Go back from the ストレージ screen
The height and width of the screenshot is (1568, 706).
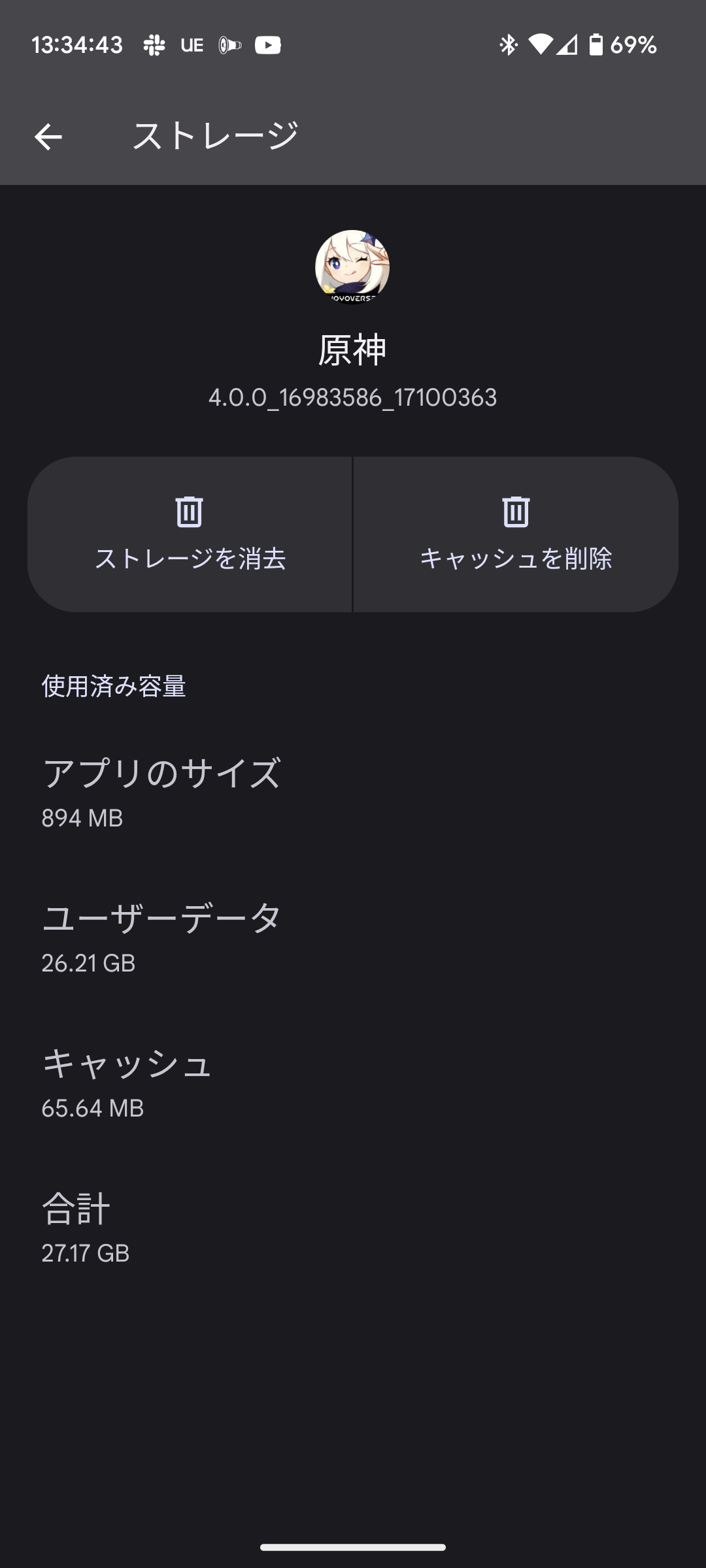tap(48, 137)
